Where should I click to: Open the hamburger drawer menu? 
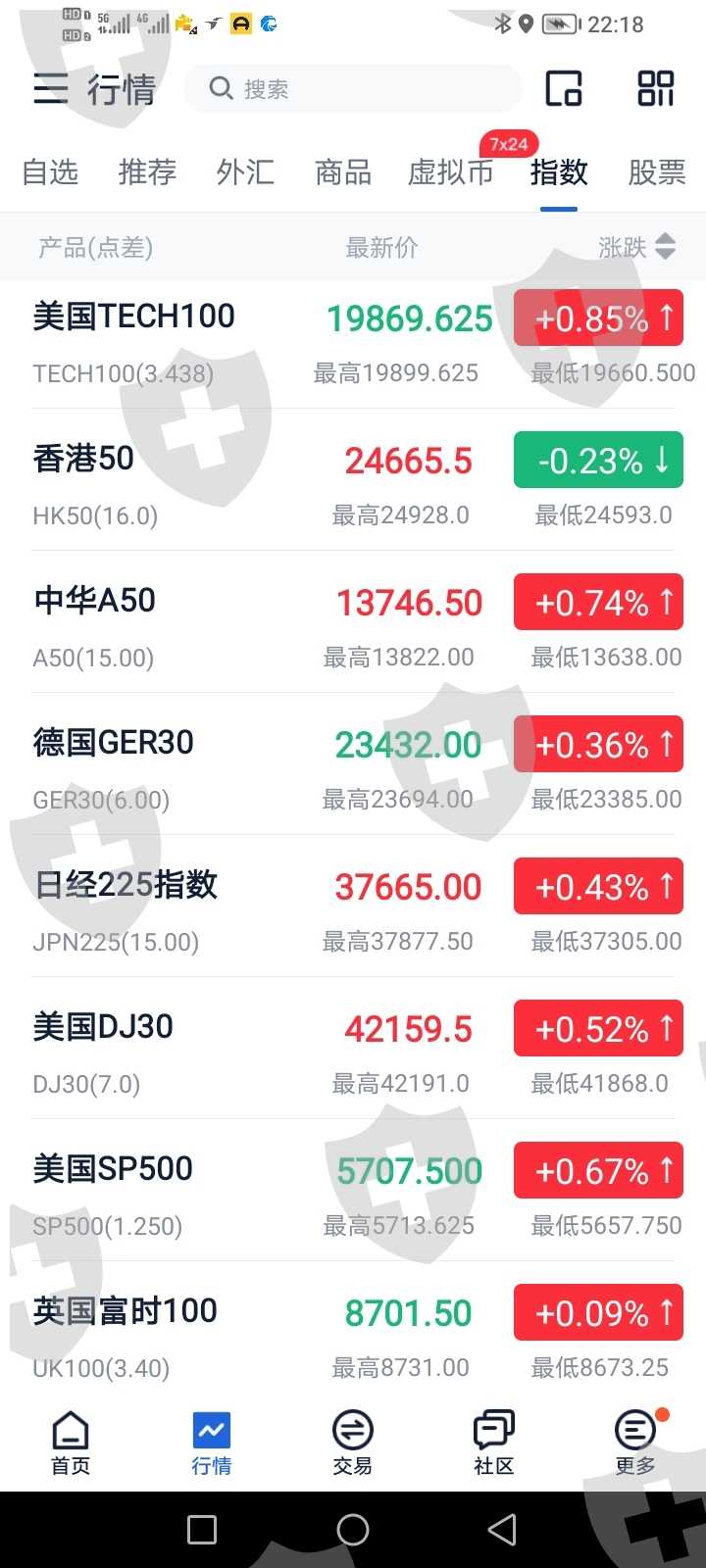tap(51, 89)
